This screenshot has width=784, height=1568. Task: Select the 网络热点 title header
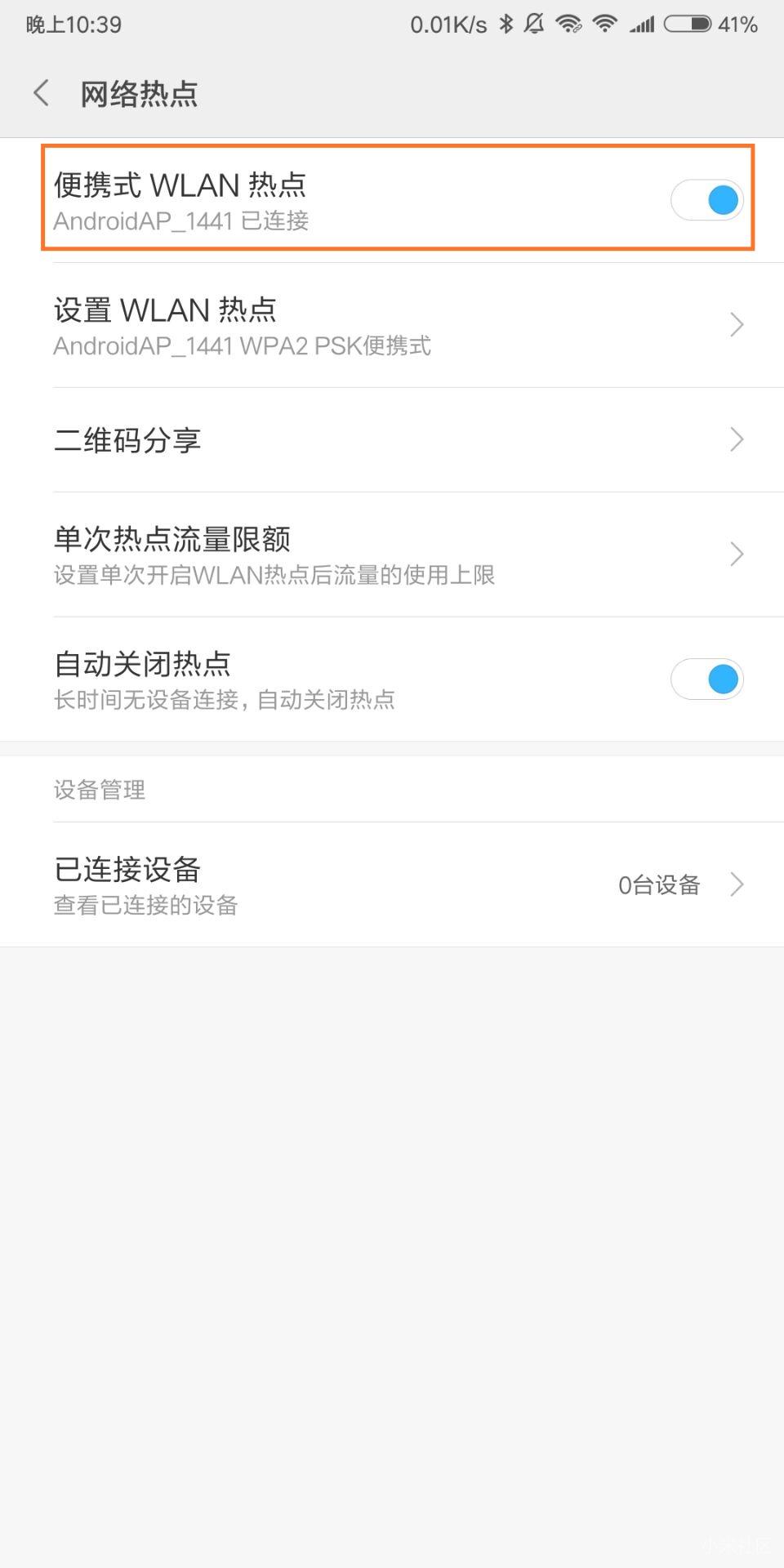pos(138,94)
